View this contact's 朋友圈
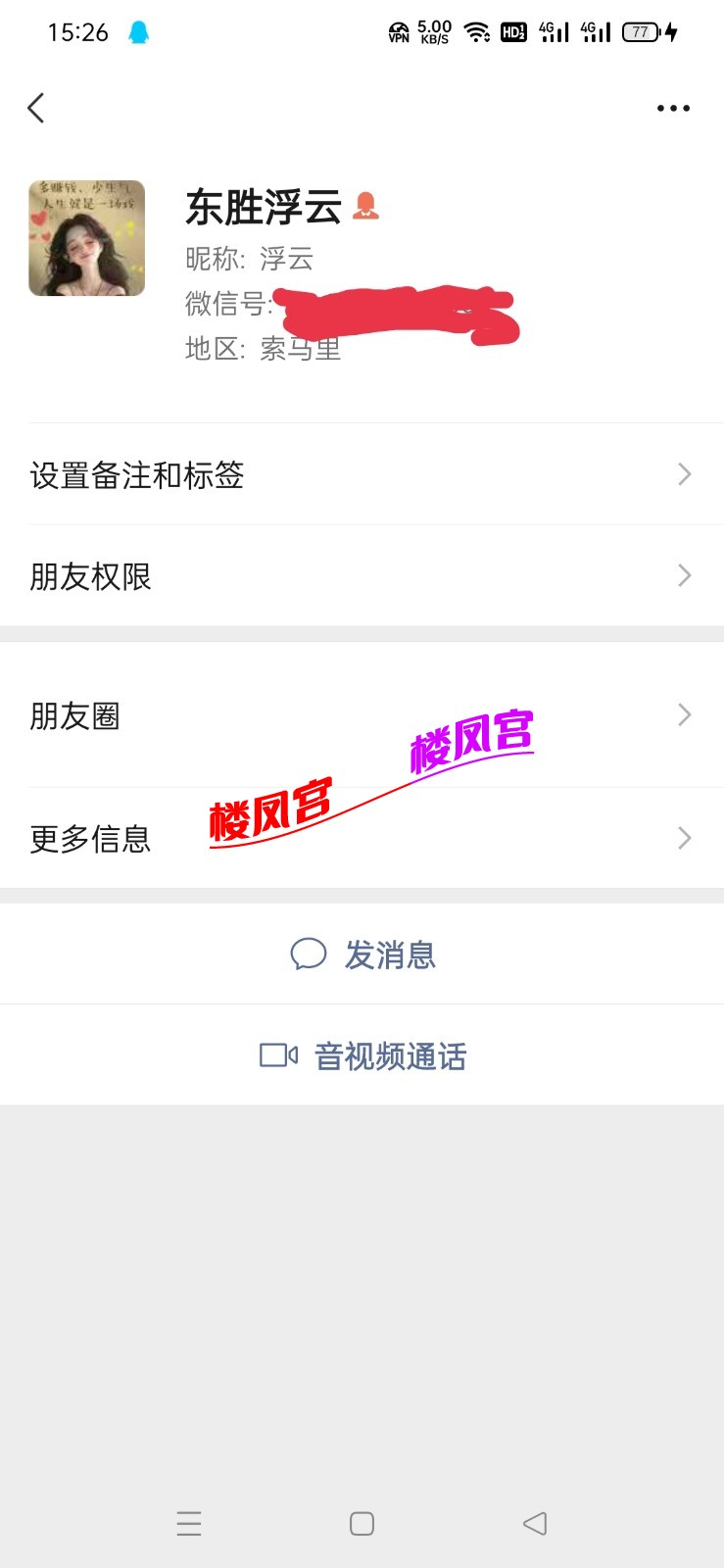The height and width of the screenshot is (1568, 724). tap(362, 716)
